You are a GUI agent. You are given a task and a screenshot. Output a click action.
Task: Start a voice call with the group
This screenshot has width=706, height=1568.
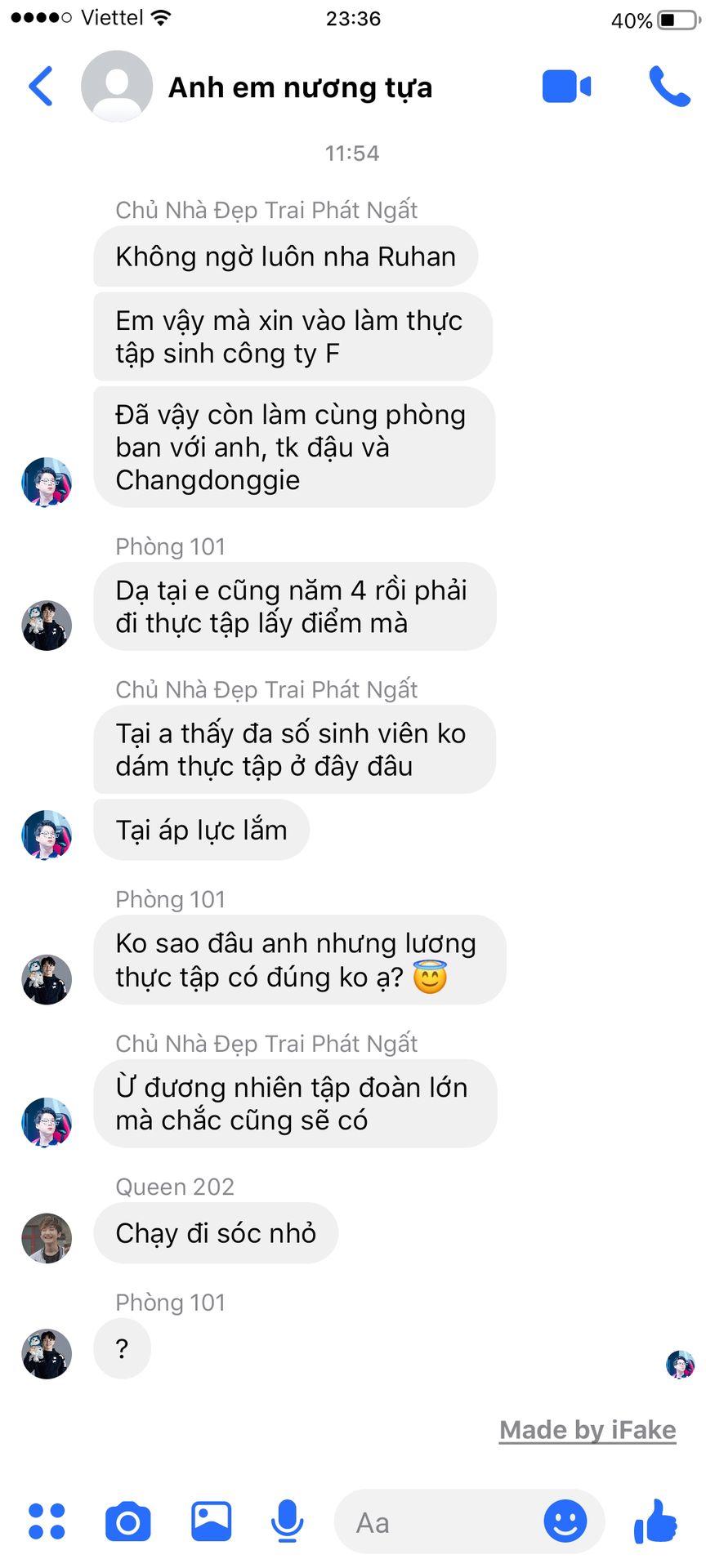click(668, 87)
